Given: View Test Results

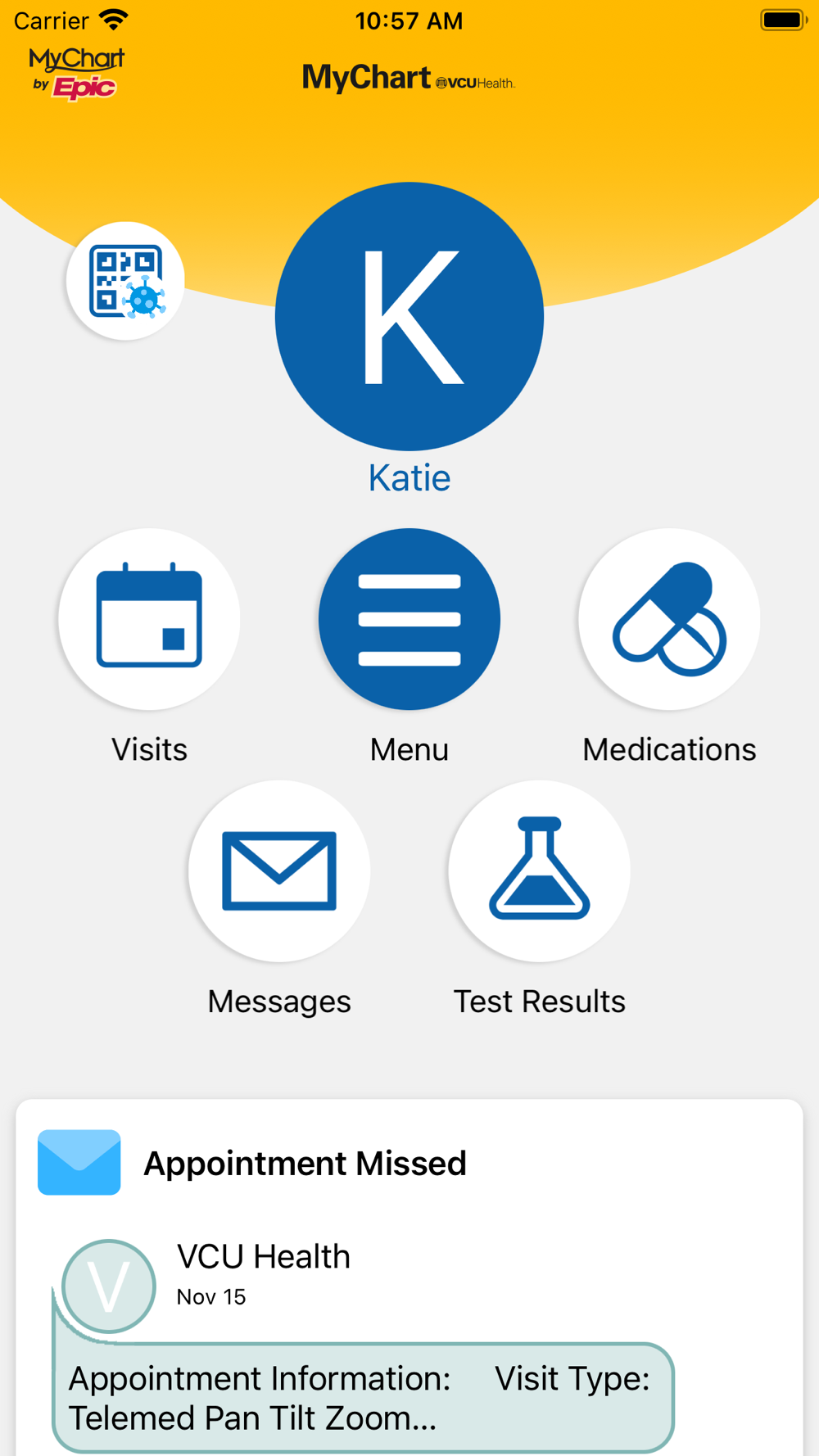Looking at the screenshot, I should tap(539, 870).
